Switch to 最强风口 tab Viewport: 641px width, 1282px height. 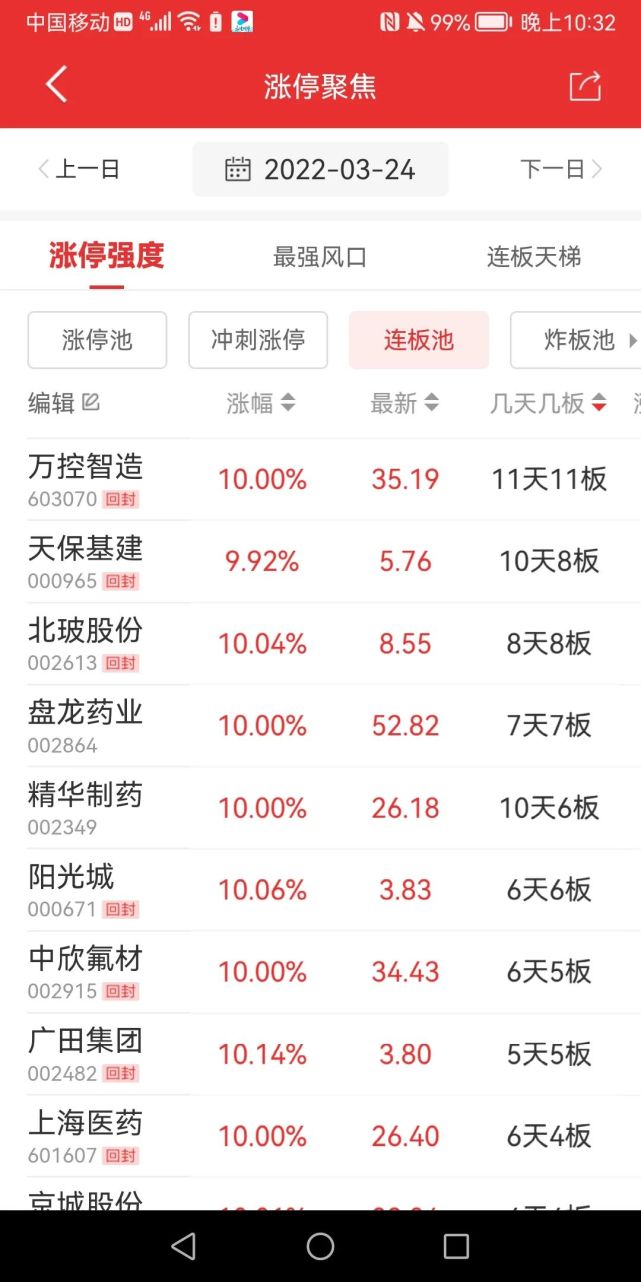(x=320, y=257)
